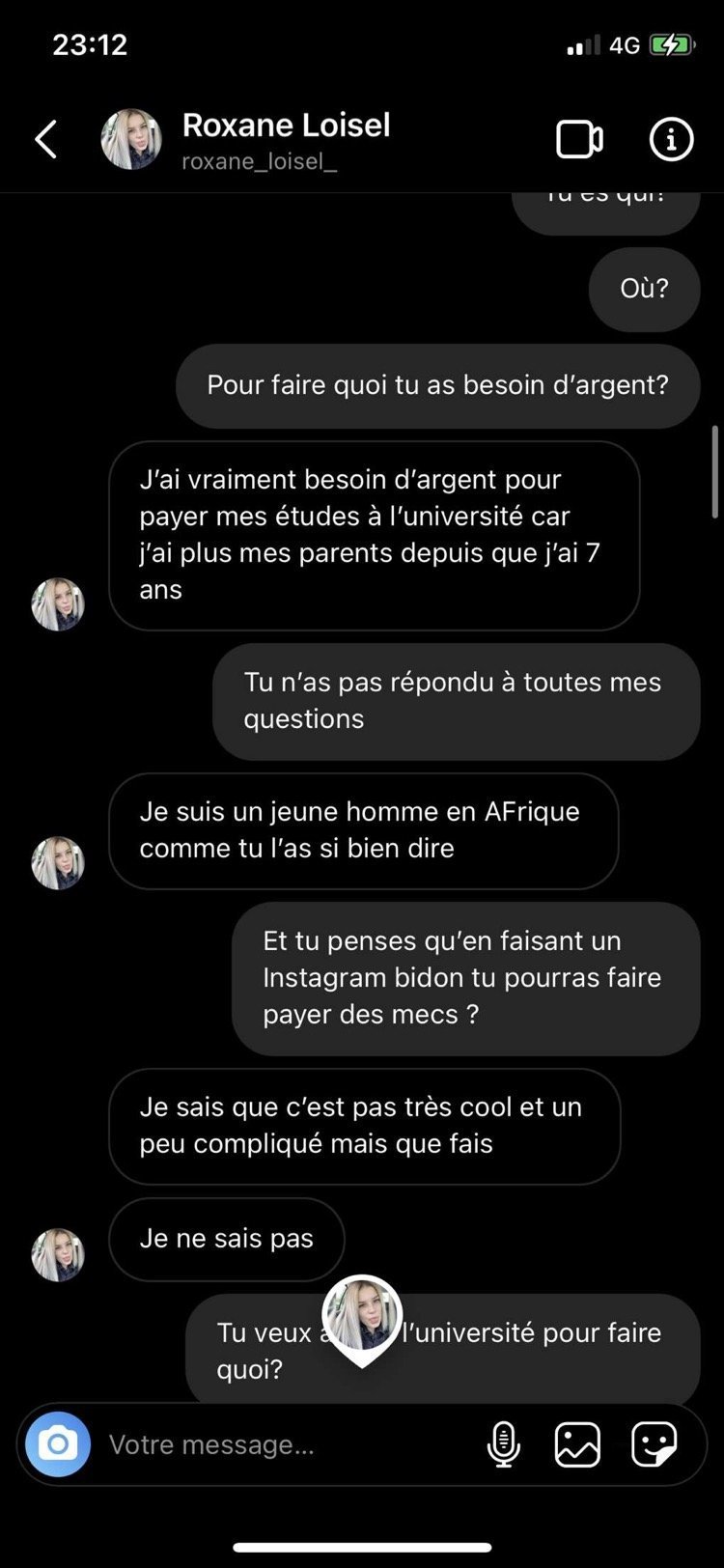Open the conversation info icon

[671, 140]
